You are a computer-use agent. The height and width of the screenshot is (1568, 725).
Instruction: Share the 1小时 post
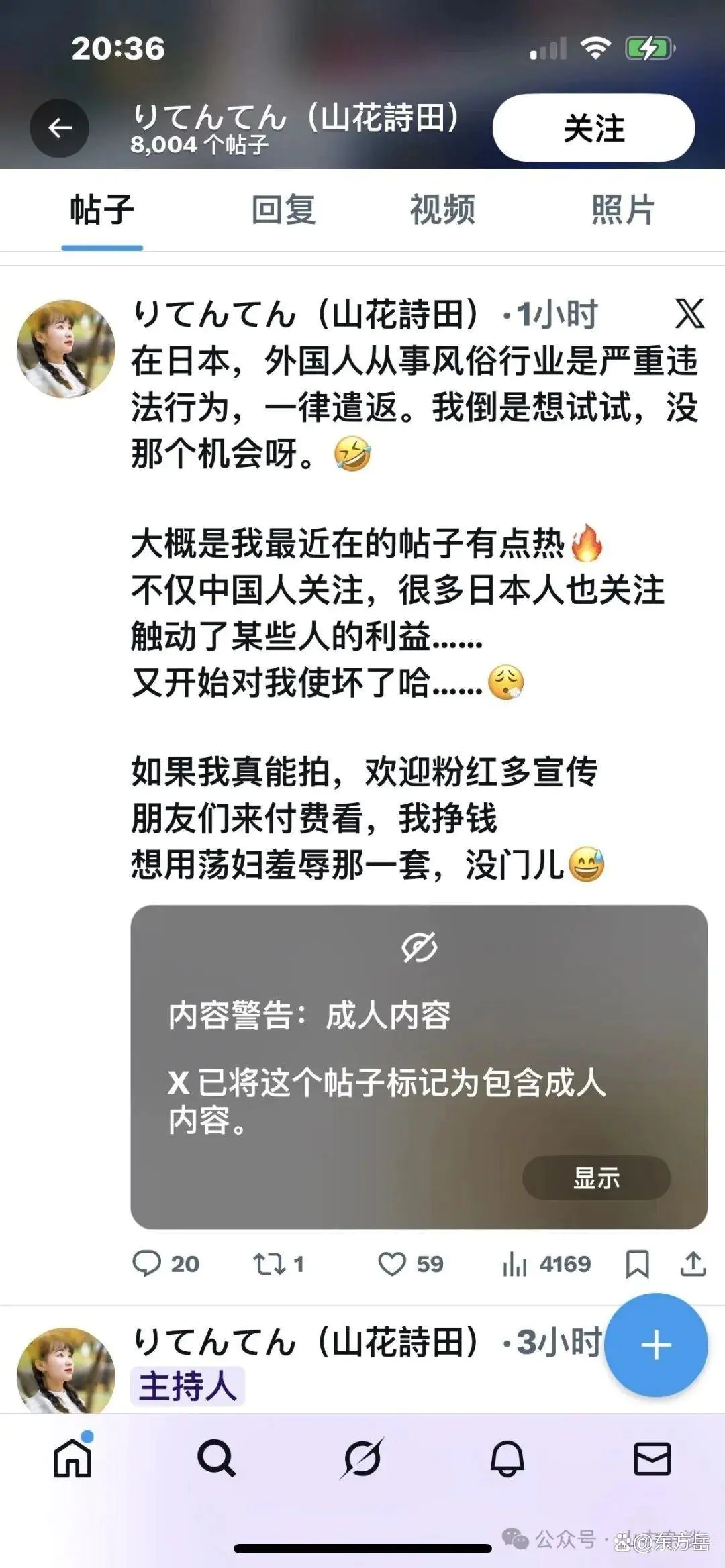coord(693,1264)
